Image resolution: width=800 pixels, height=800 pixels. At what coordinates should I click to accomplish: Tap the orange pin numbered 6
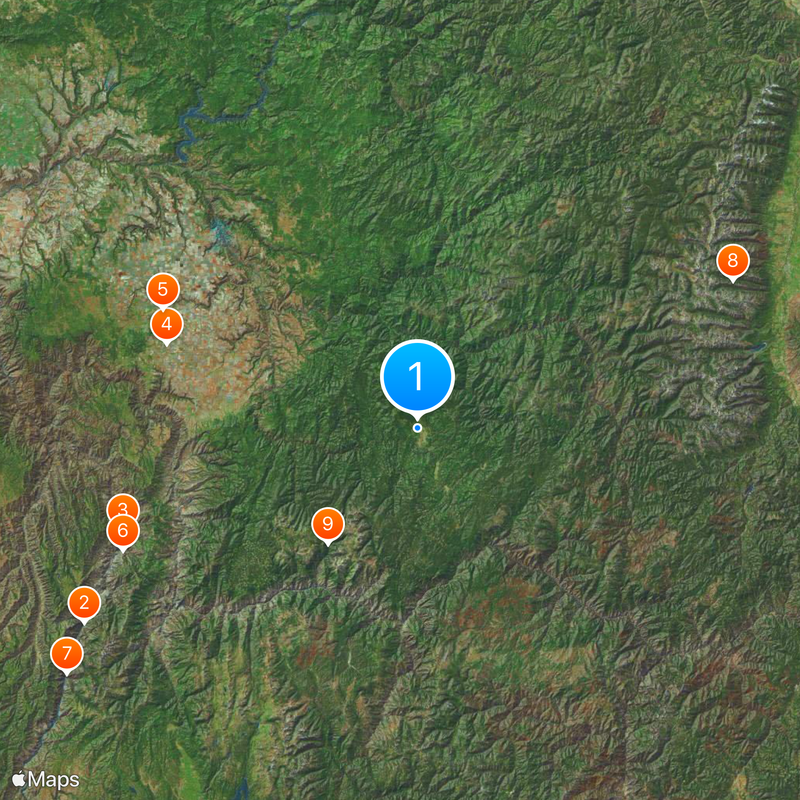[123, 531]
